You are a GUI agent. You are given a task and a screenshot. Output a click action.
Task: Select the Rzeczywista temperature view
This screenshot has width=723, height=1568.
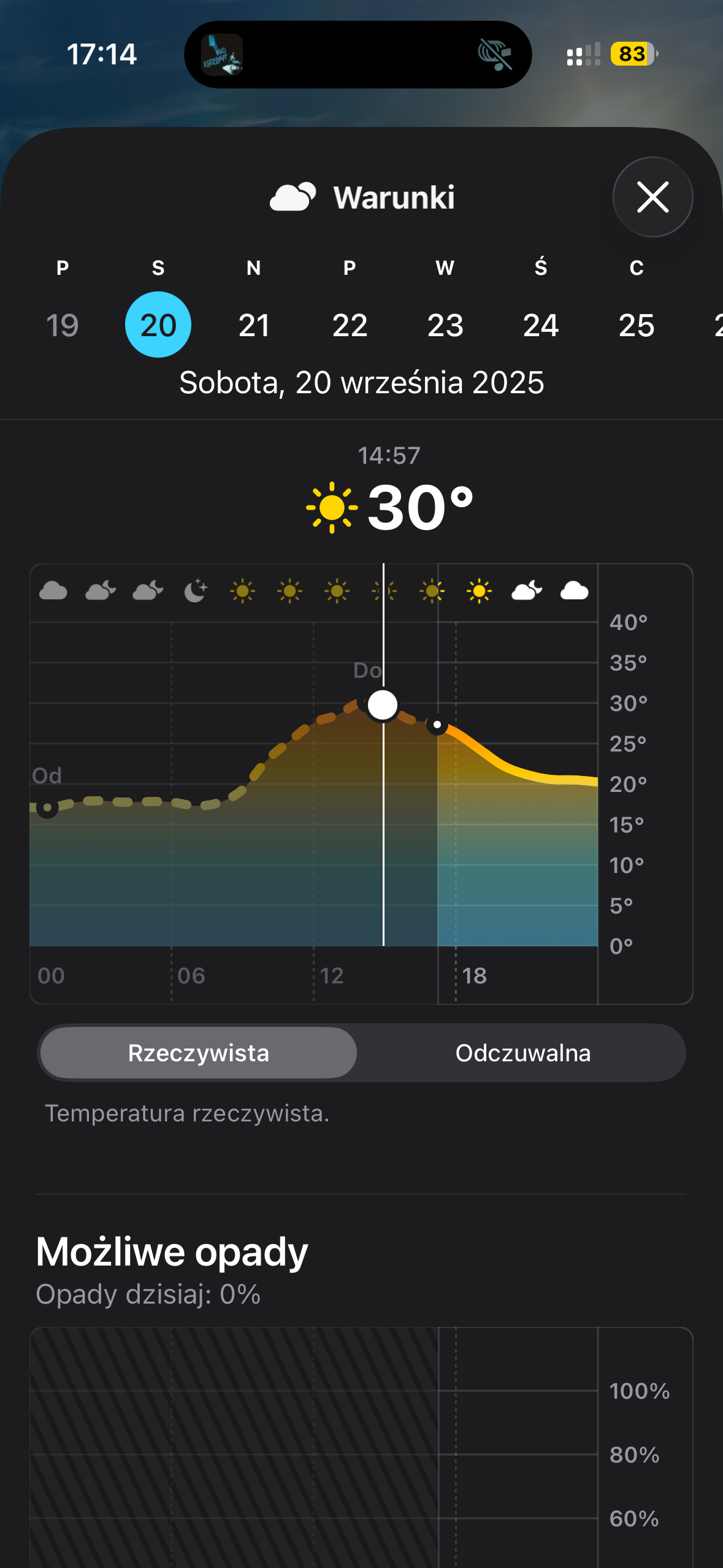[x=199, y=1053]
